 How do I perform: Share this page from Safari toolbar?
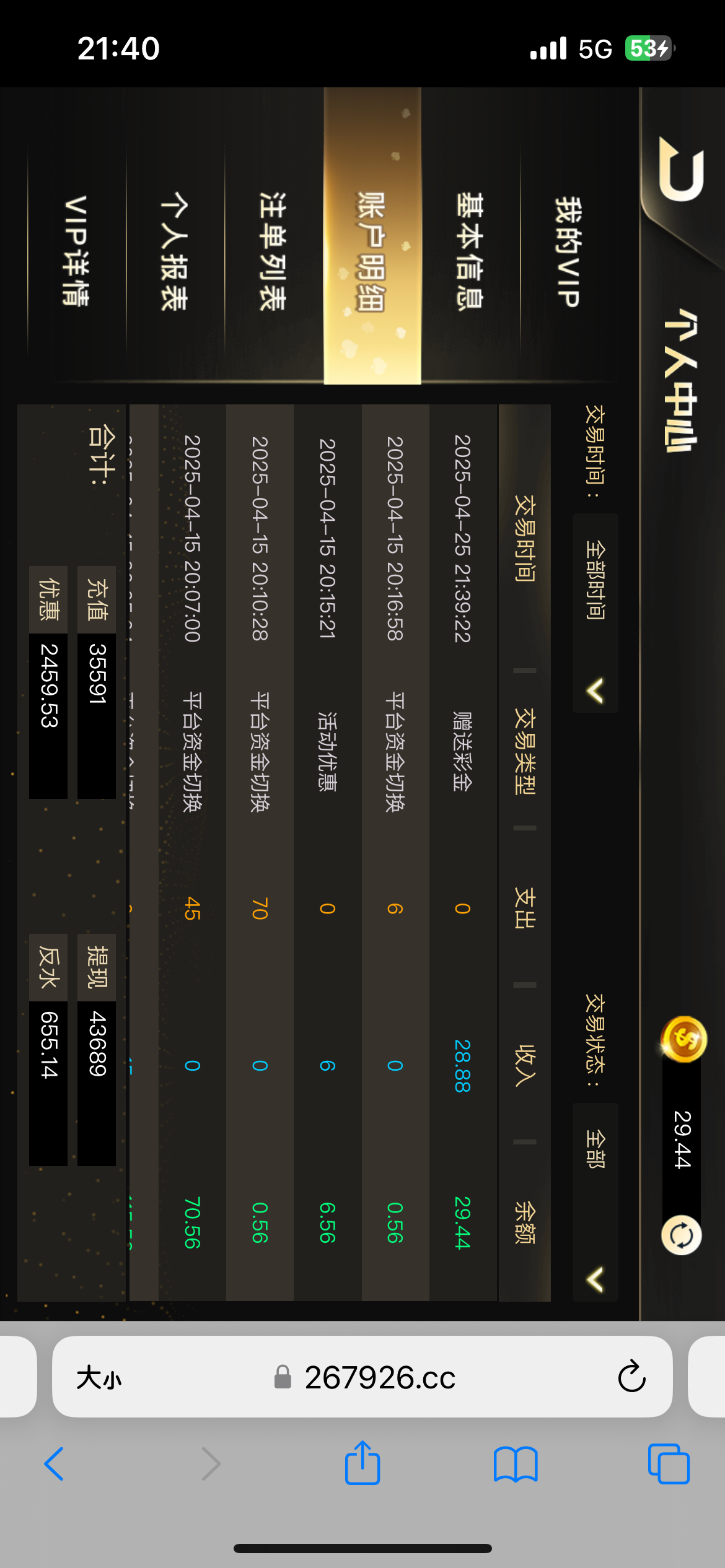362,1464
